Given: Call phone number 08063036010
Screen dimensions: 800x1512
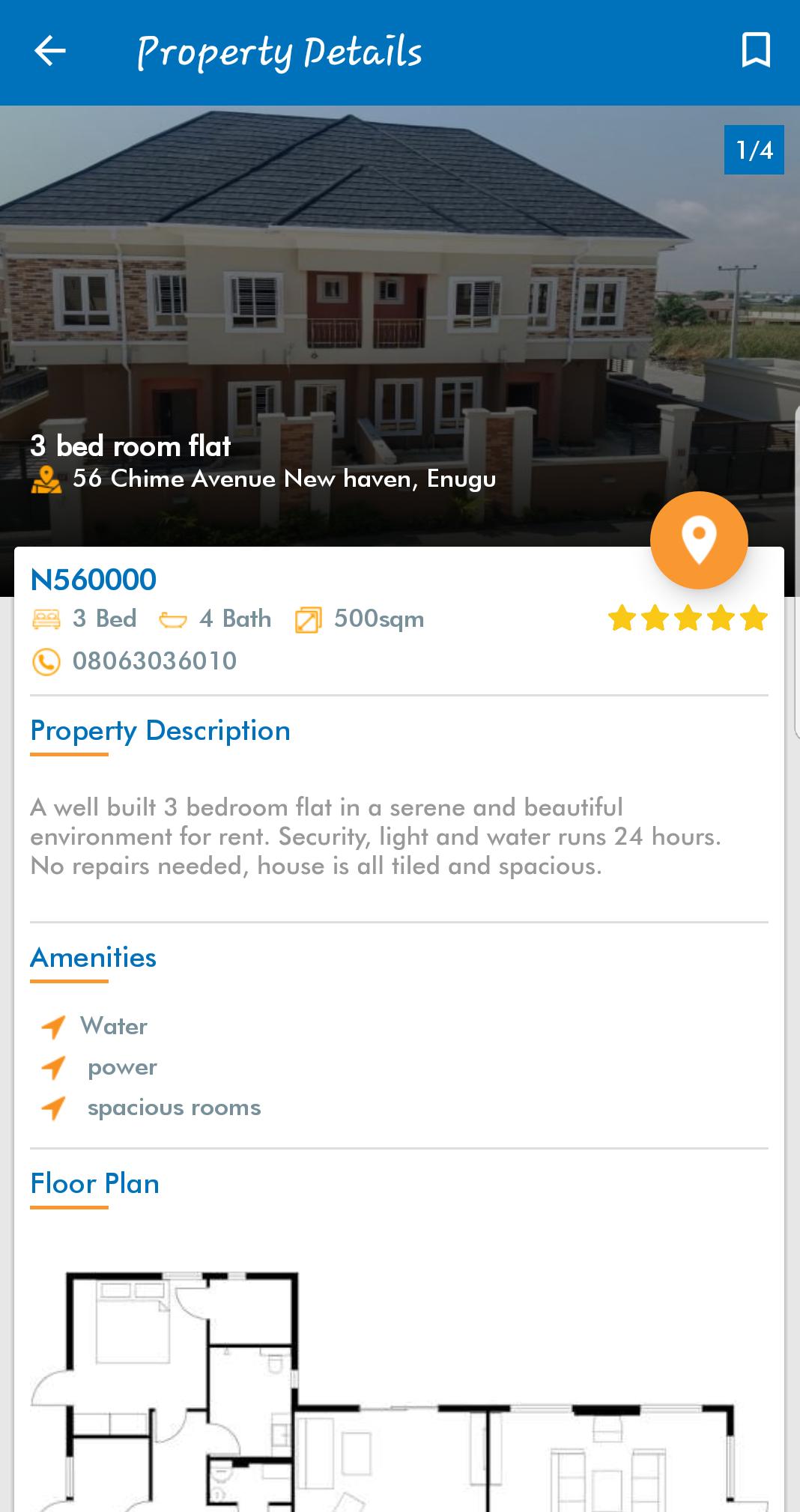Looking at the screenshot, I should click(x=154, y=661).
